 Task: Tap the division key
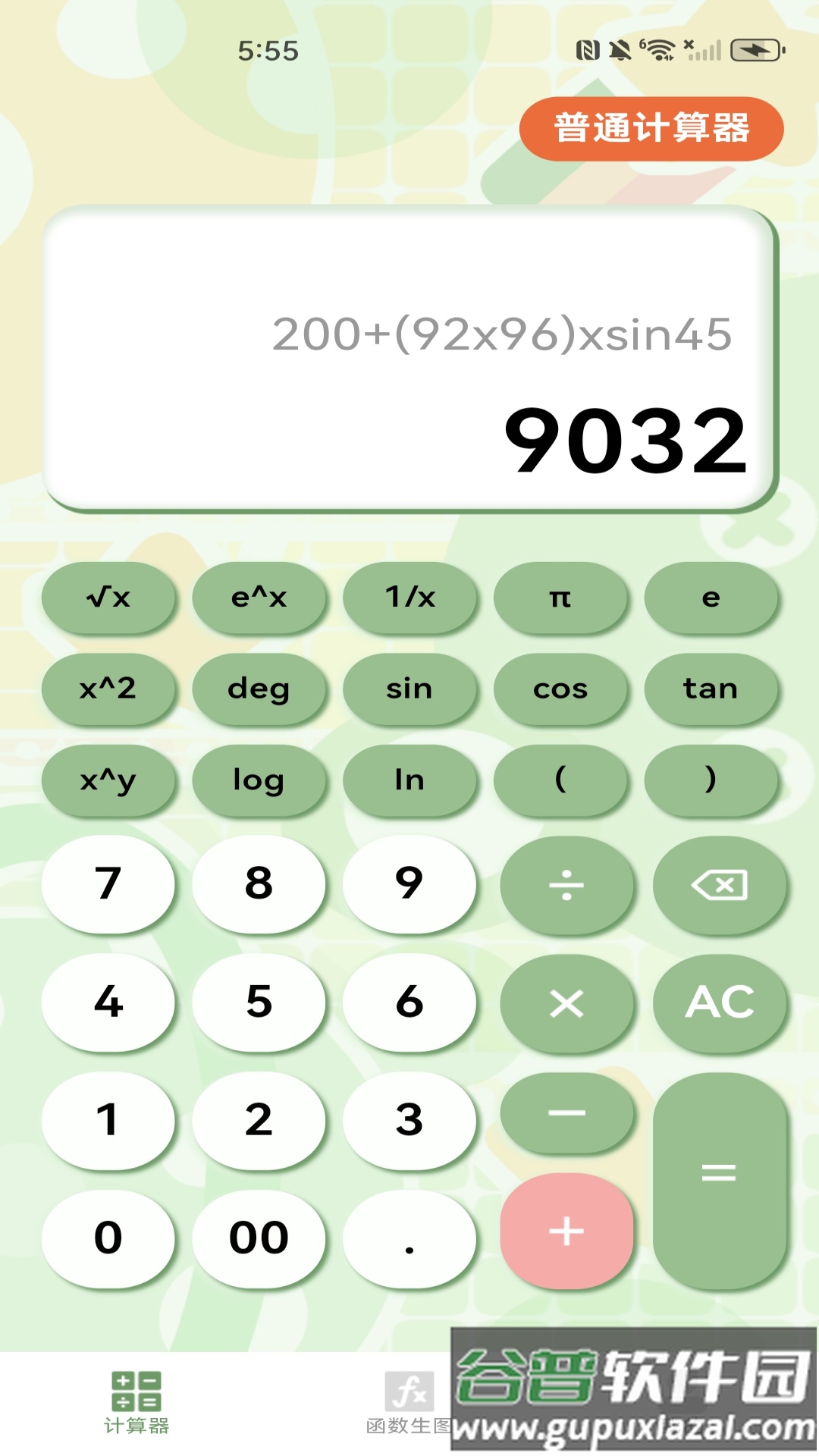pyautogui.click(x=566, y=885)
